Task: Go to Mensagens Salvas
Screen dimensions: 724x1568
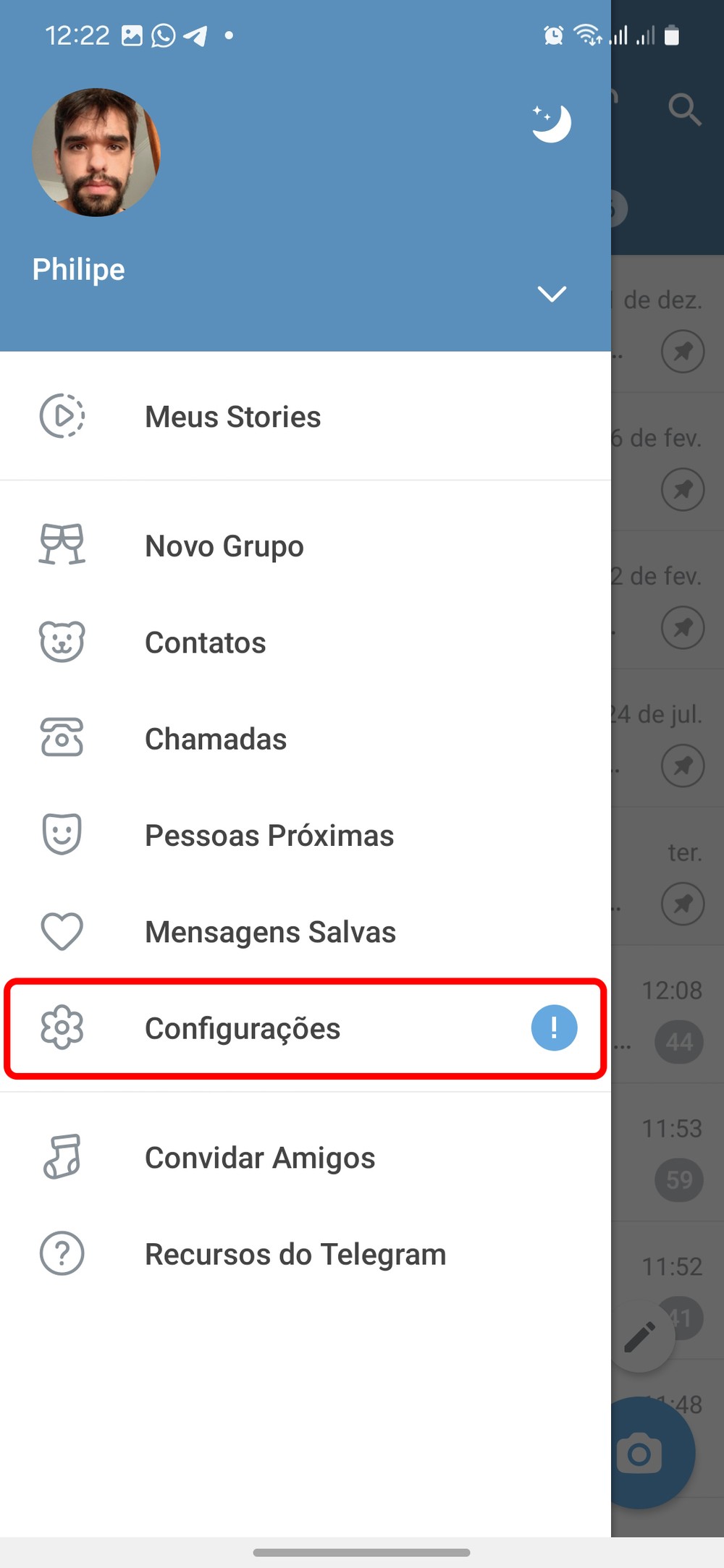Action: (x=270, y=932)
